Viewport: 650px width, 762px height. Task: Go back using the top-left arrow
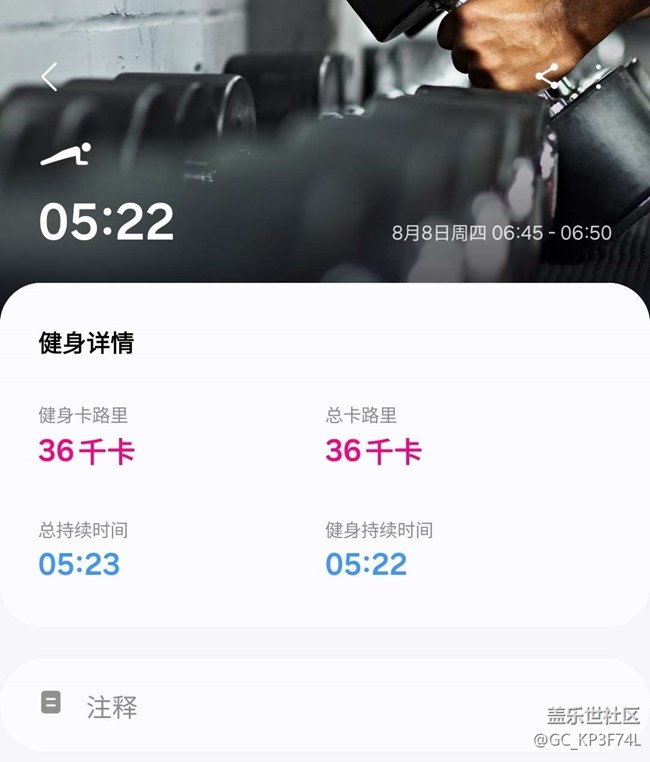click(x=49, y=76)
